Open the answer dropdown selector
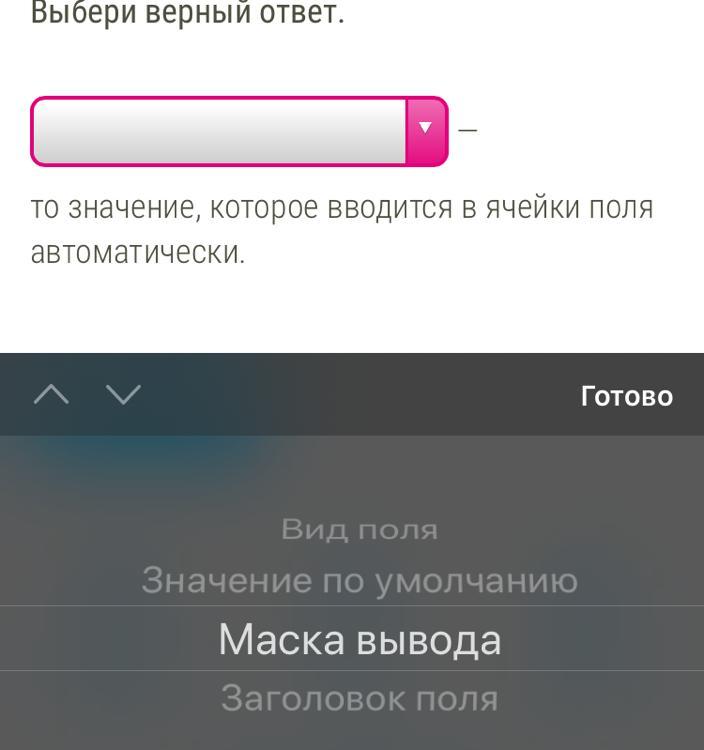The image size is (704, 750). (x=239, y=131)
